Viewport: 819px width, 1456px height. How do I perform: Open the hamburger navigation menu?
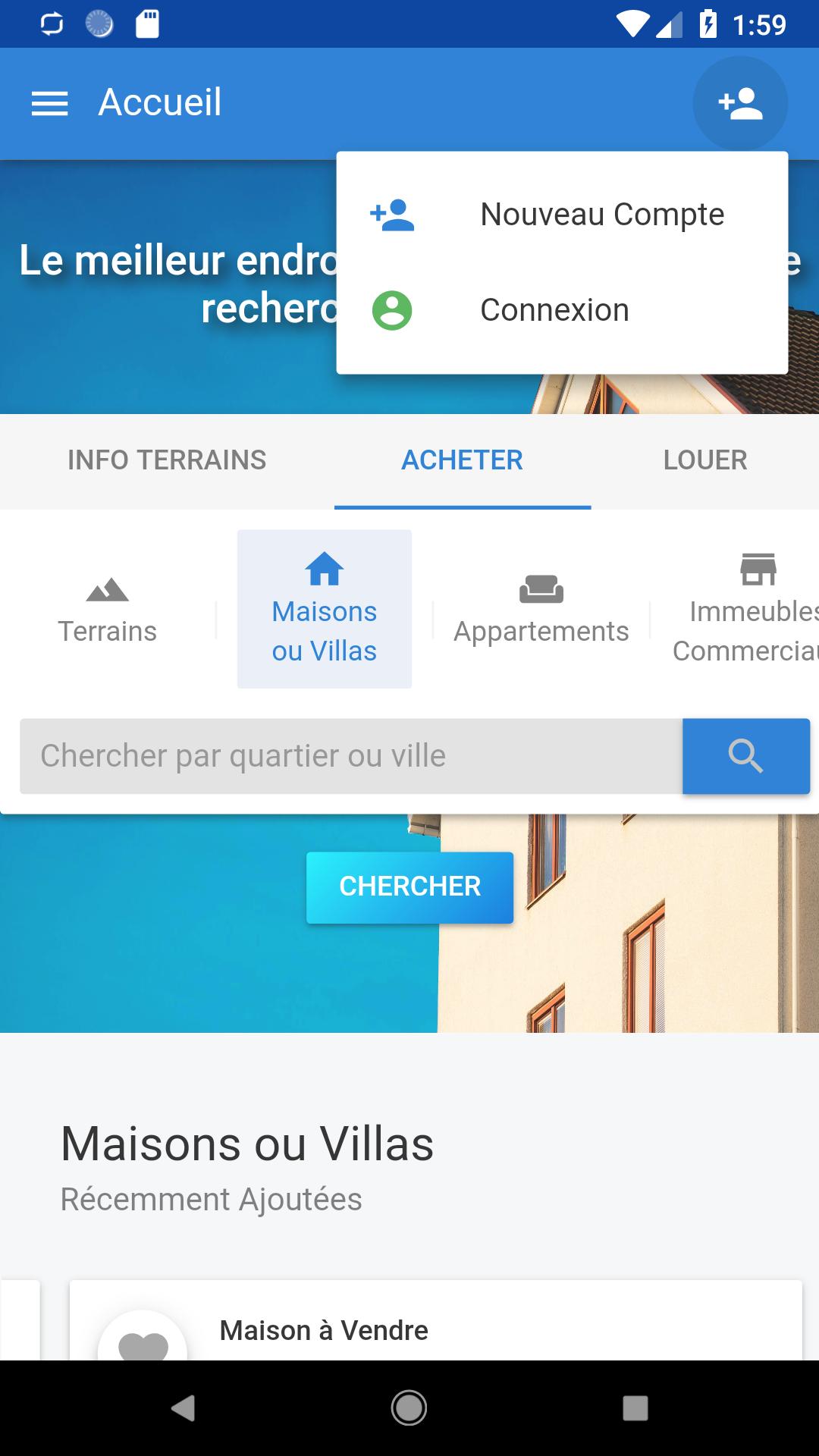click(x=50, y=103)
